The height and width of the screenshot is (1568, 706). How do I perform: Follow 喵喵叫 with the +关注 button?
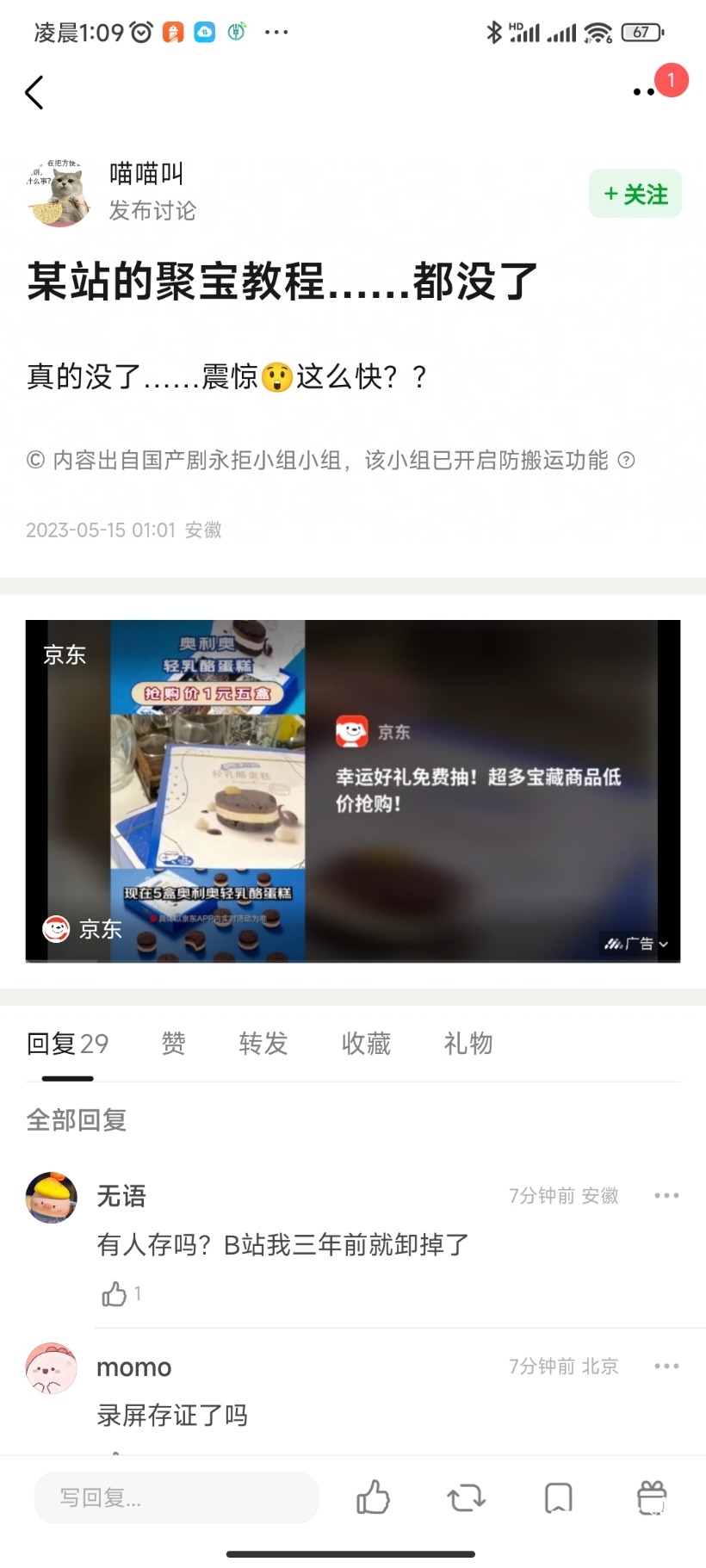coord(635,194)
